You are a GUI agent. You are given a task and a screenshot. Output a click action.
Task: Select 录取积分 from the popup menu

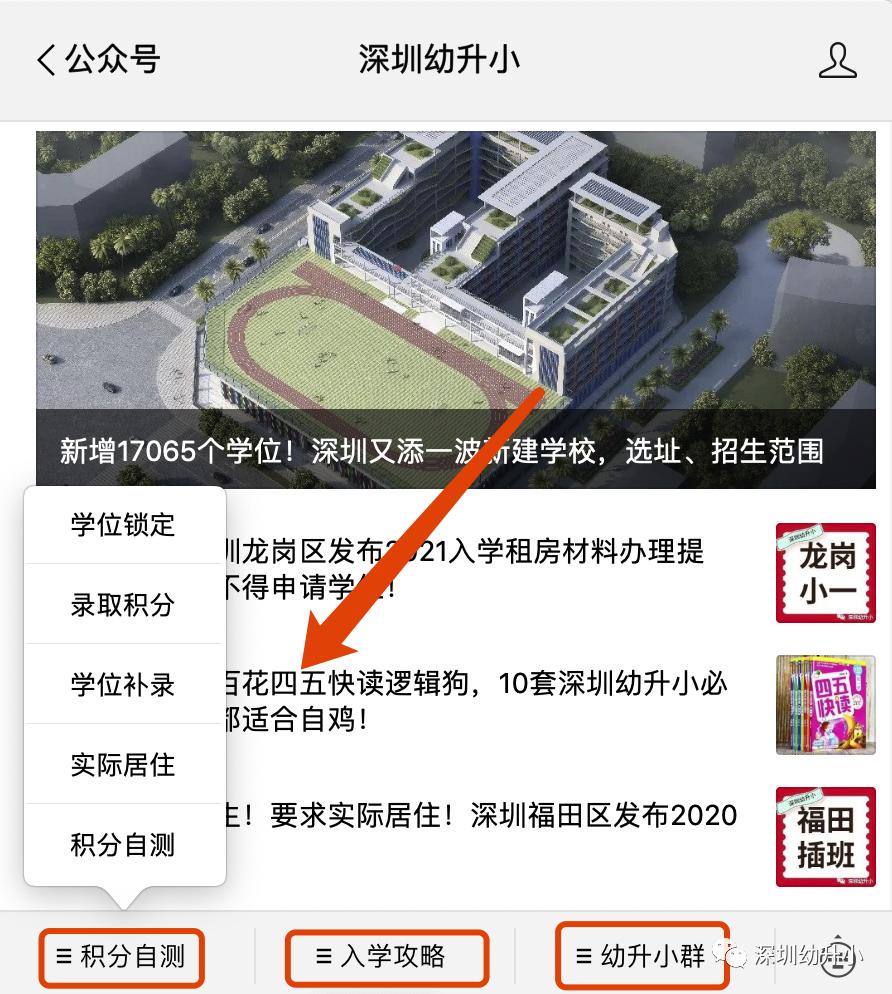pos(121,604)
